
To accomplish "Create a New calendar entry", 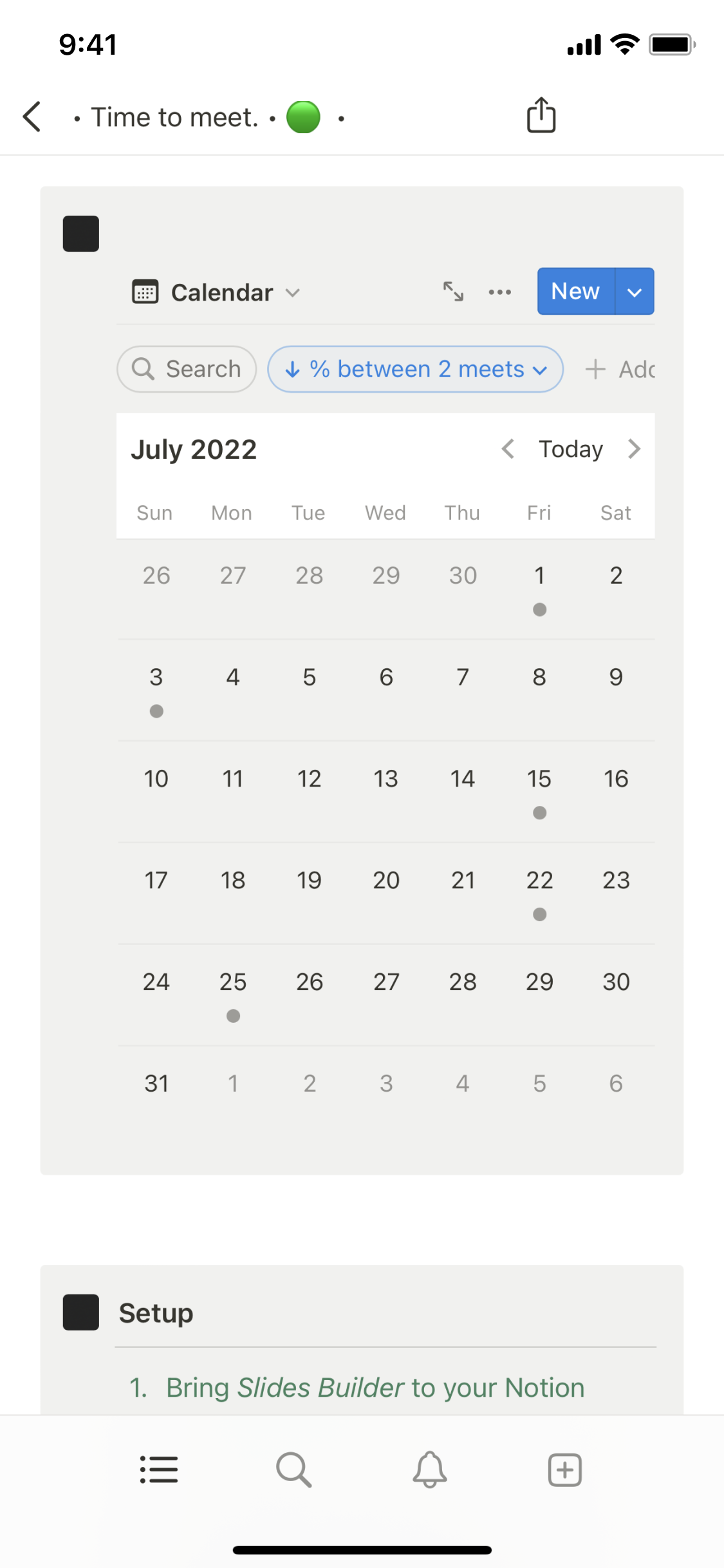I will [575, 292].
